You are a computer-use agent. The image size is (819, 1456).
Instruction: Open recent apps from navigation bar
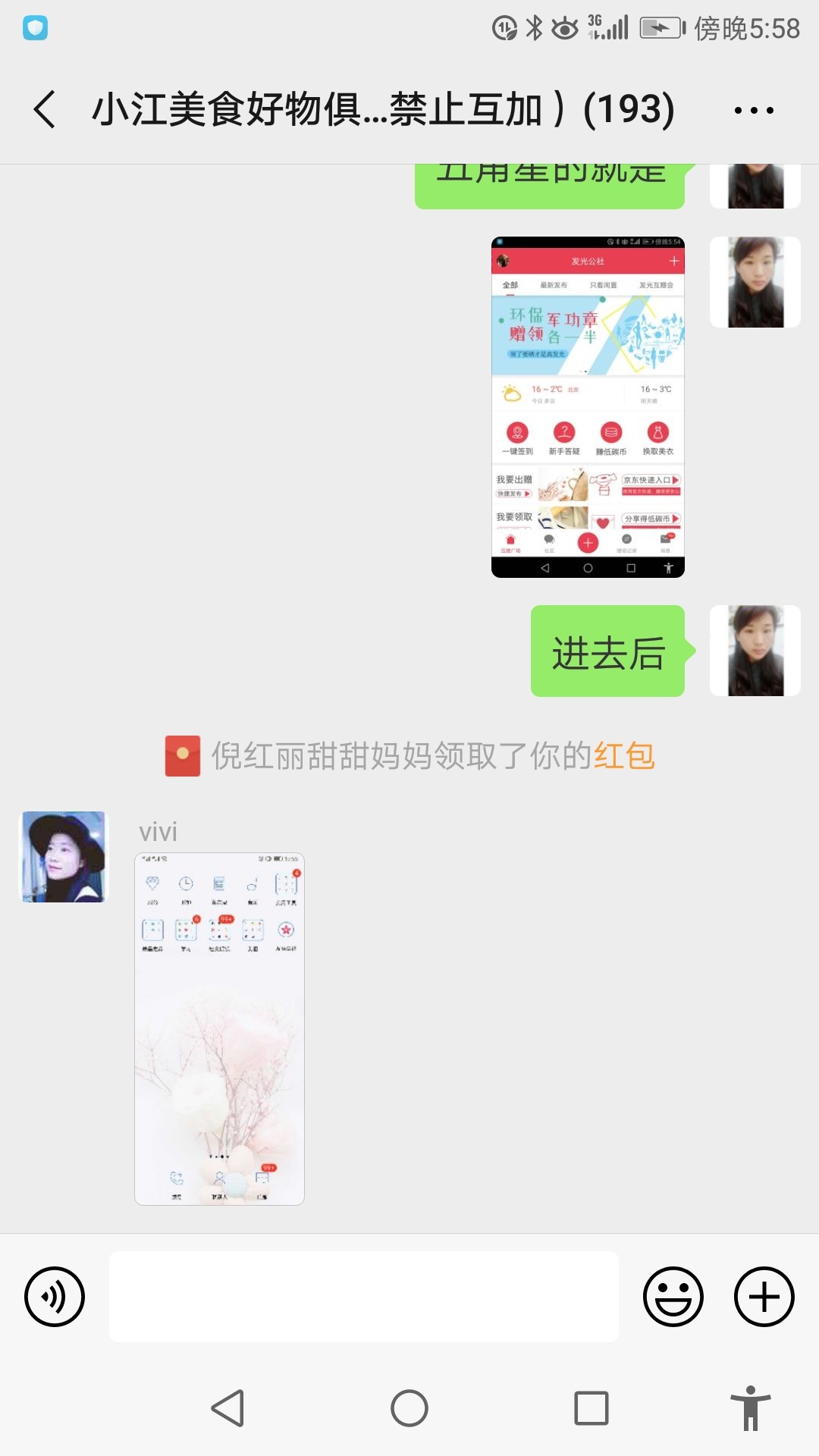(591, 1409)
